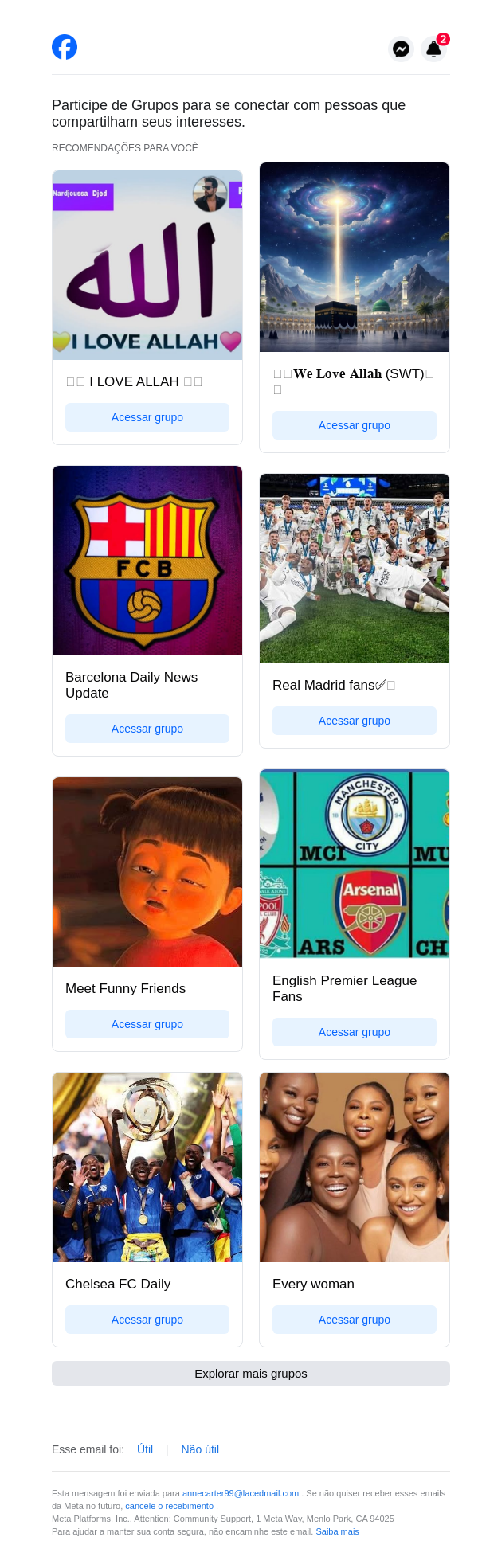This screenshot has height=1568, width=478.
Task: Tap Explorar mais grupos
Action: (251, 1374)
